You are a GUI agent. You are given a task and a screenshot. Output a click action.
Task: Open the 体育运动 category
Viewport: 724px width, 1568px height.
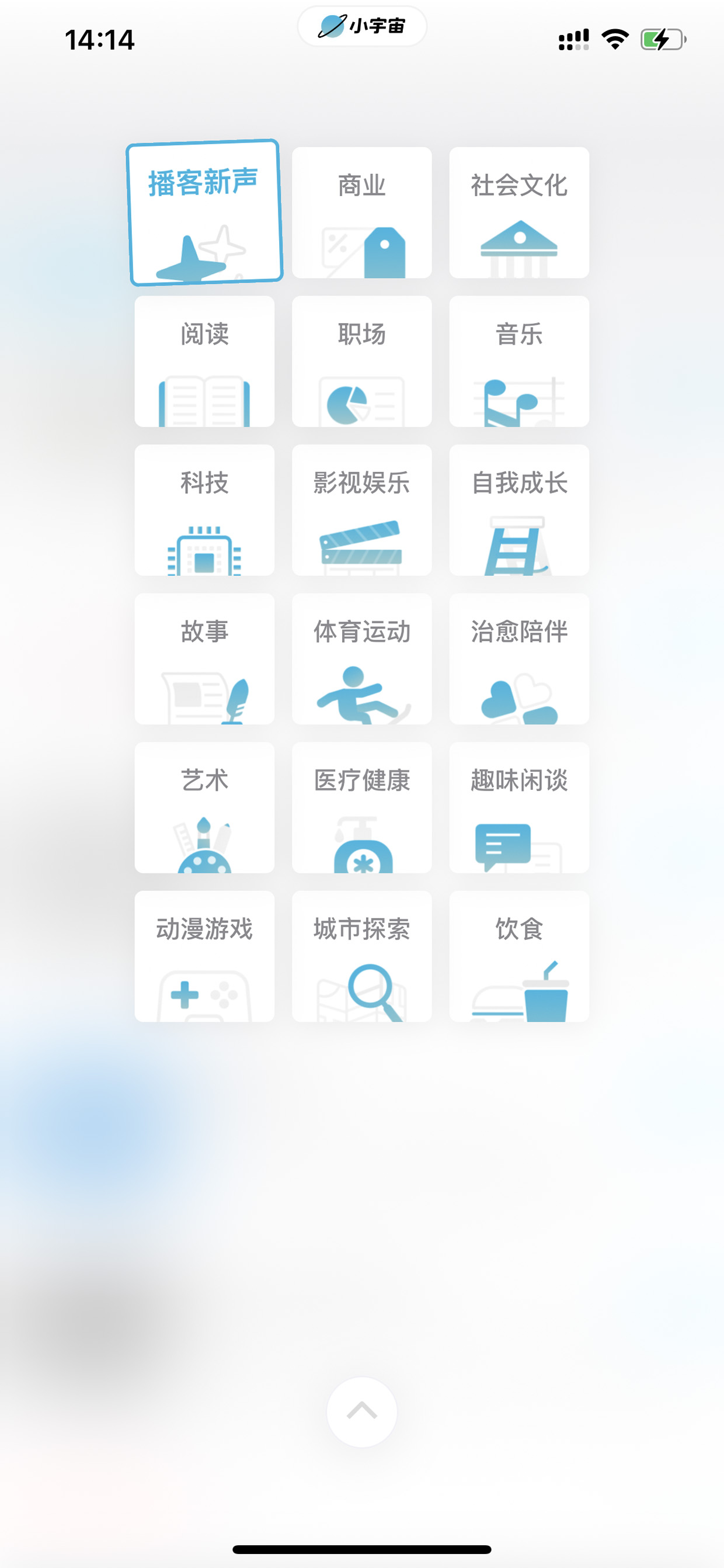(362, 659)
